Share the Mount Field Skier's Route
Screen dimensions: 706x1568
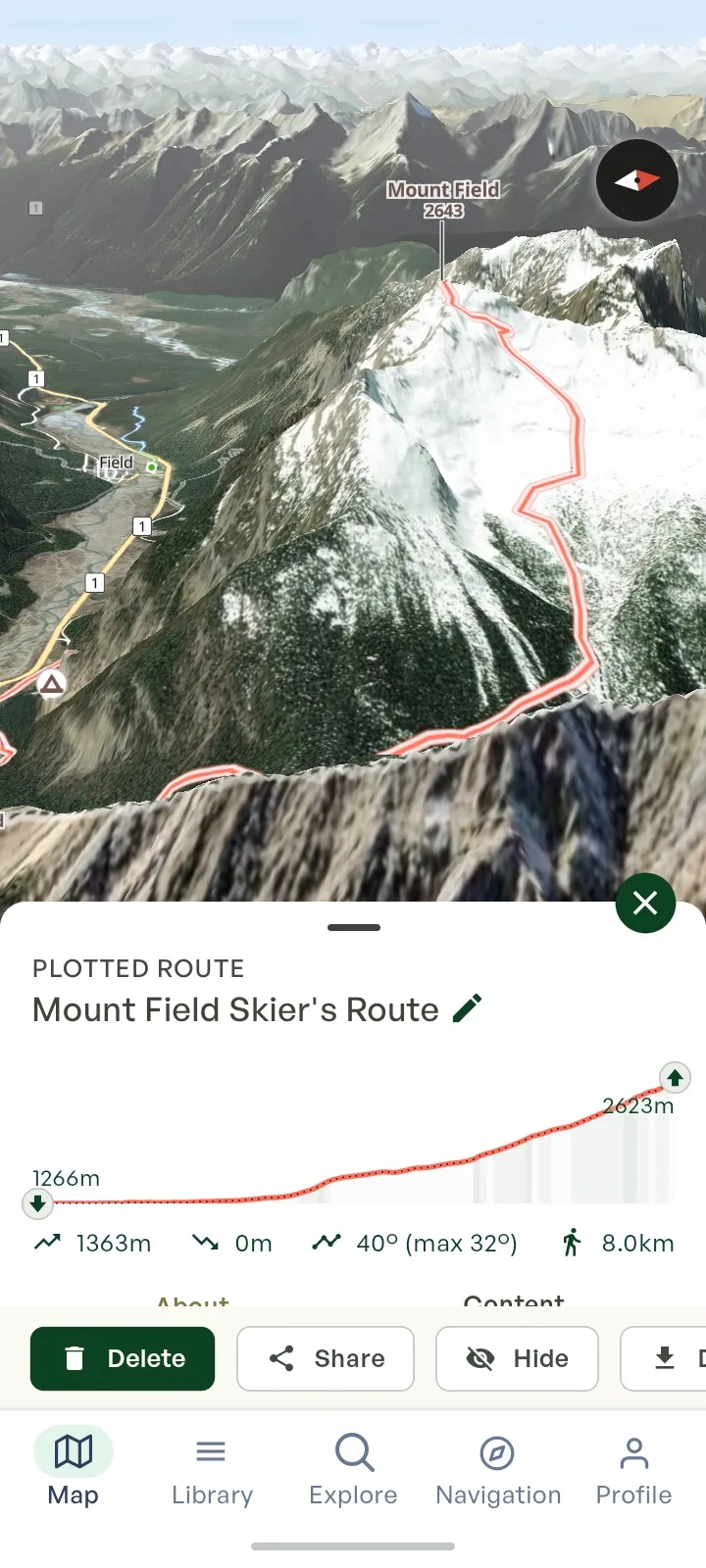point(326,1358)
